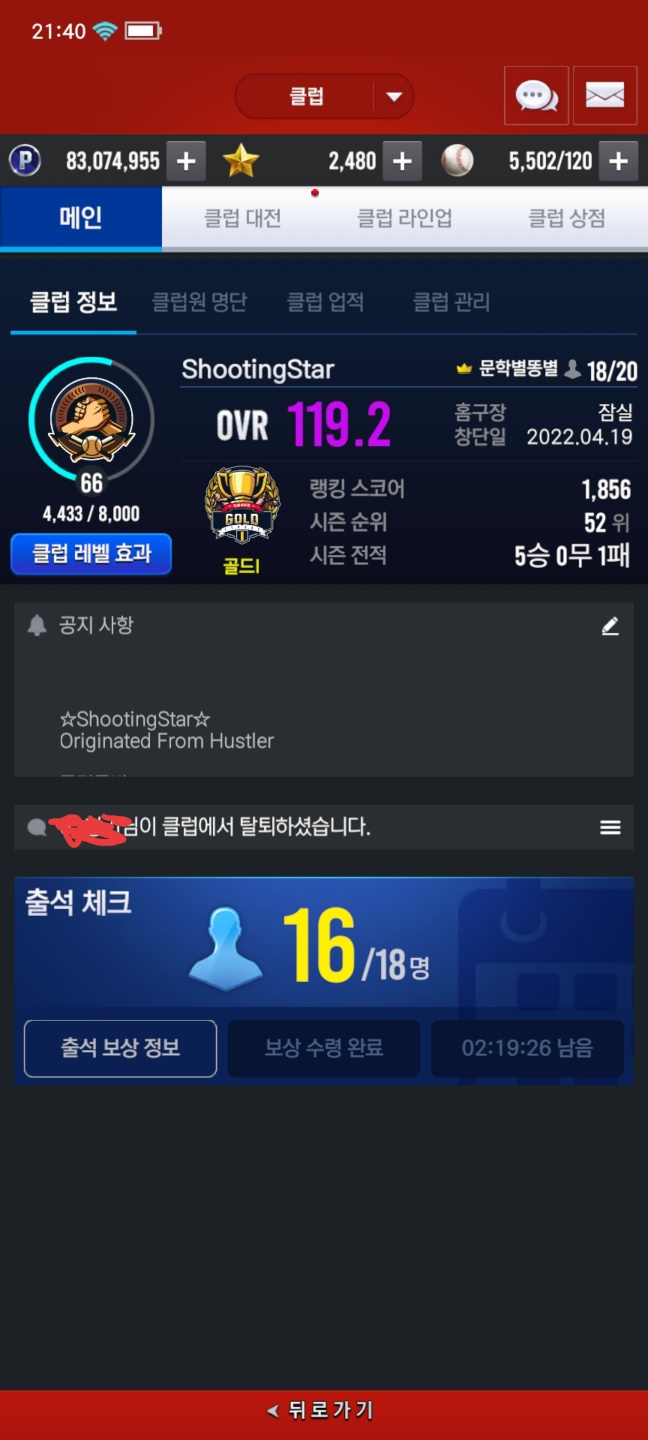Switch to the 클럽 대전 tab
The width and height of the screenshot is (648, 1440).
pyautogui.click(x=242, y=218)
